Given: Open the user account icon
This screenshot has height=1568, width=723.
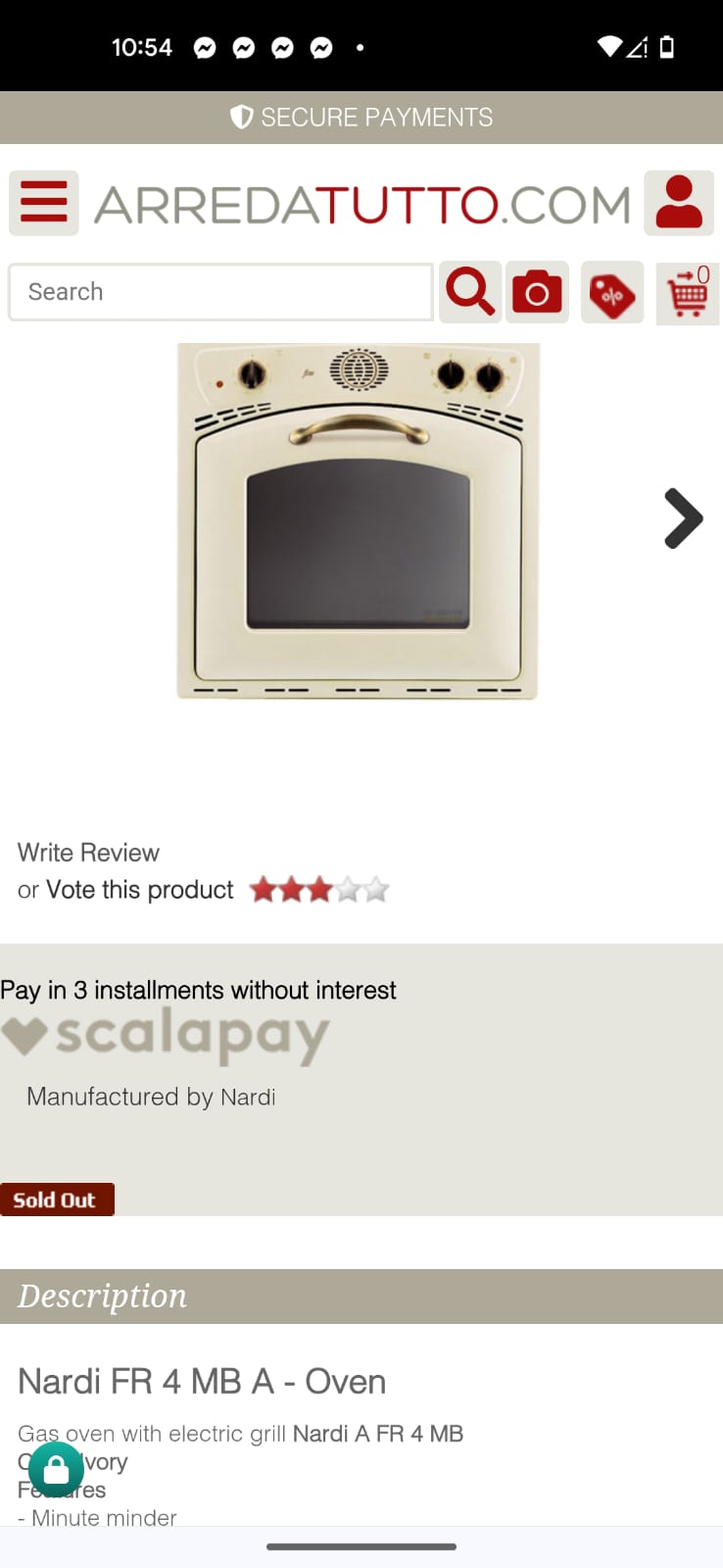Looking at the screenshot, I should (678, 203).
